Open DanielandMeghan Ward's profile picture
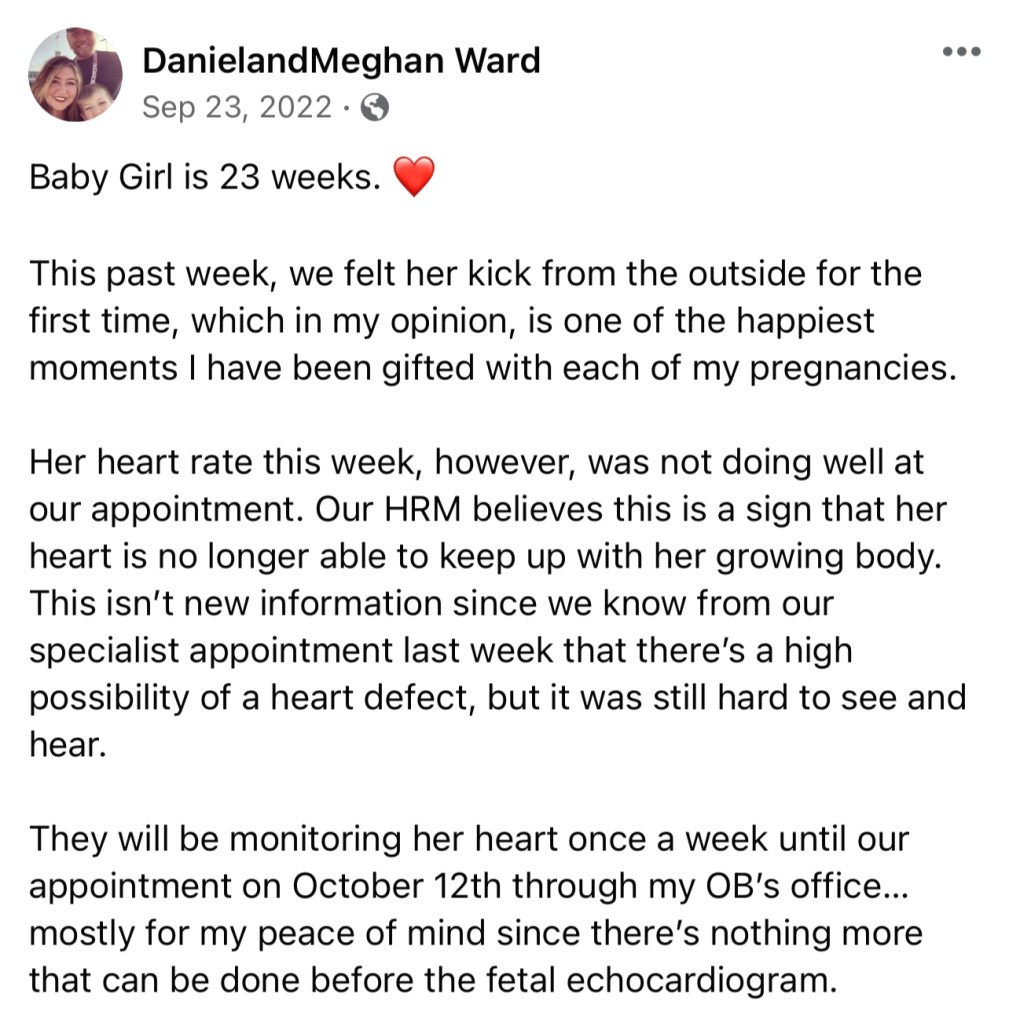 [76, 75]
